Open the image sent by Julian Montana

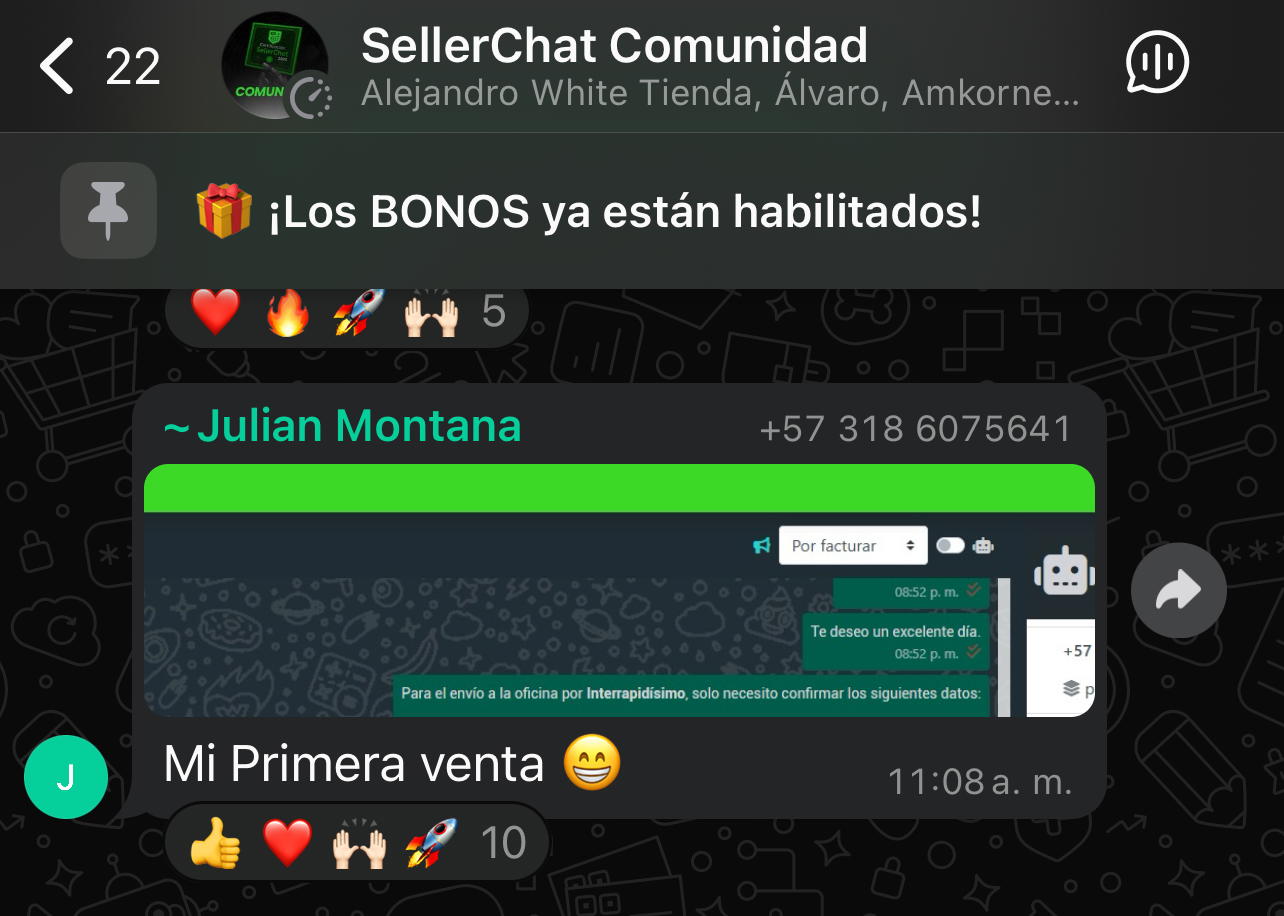618,590
